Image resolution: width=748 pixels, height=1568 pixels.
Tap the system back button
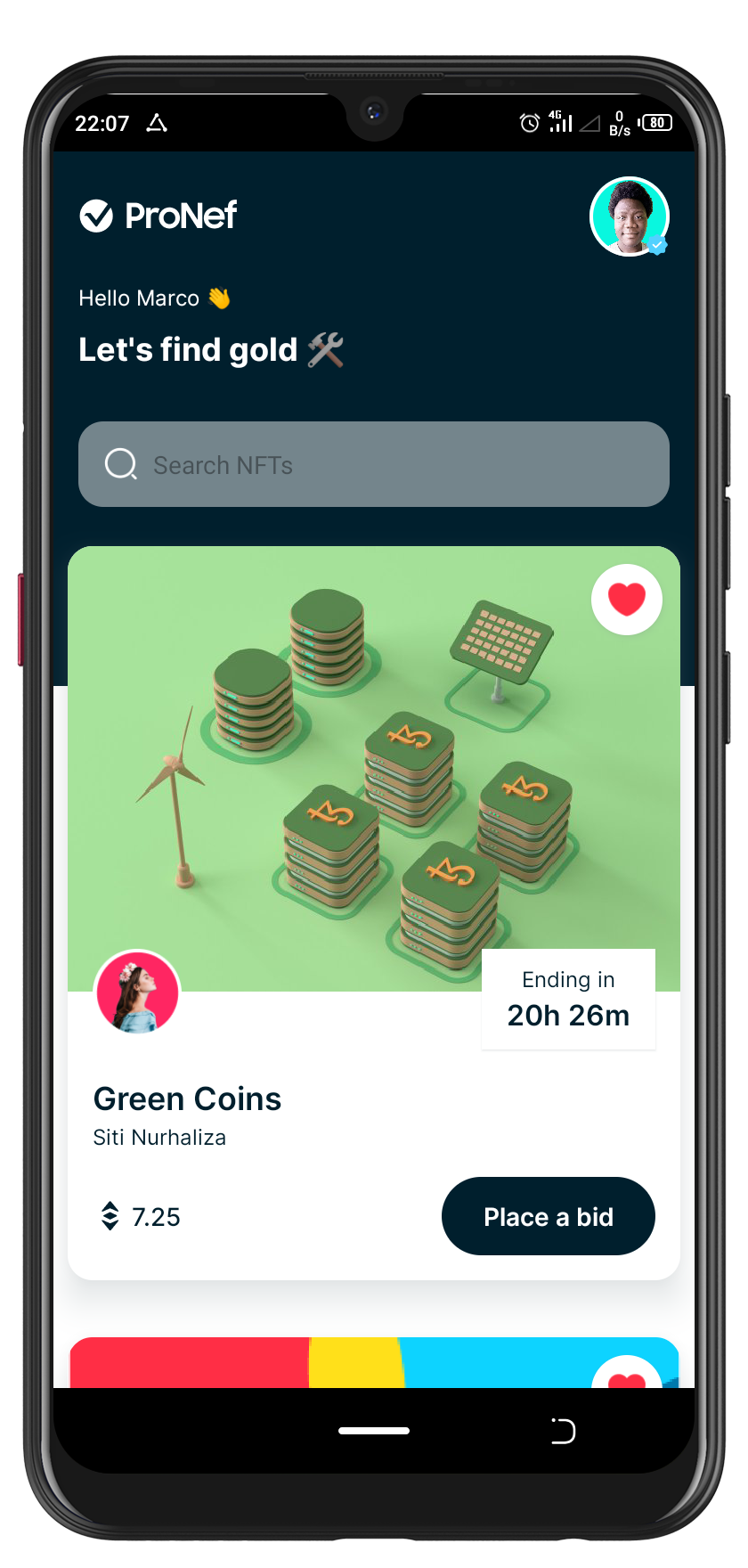pyautogui.click(x=563, y=1431)
